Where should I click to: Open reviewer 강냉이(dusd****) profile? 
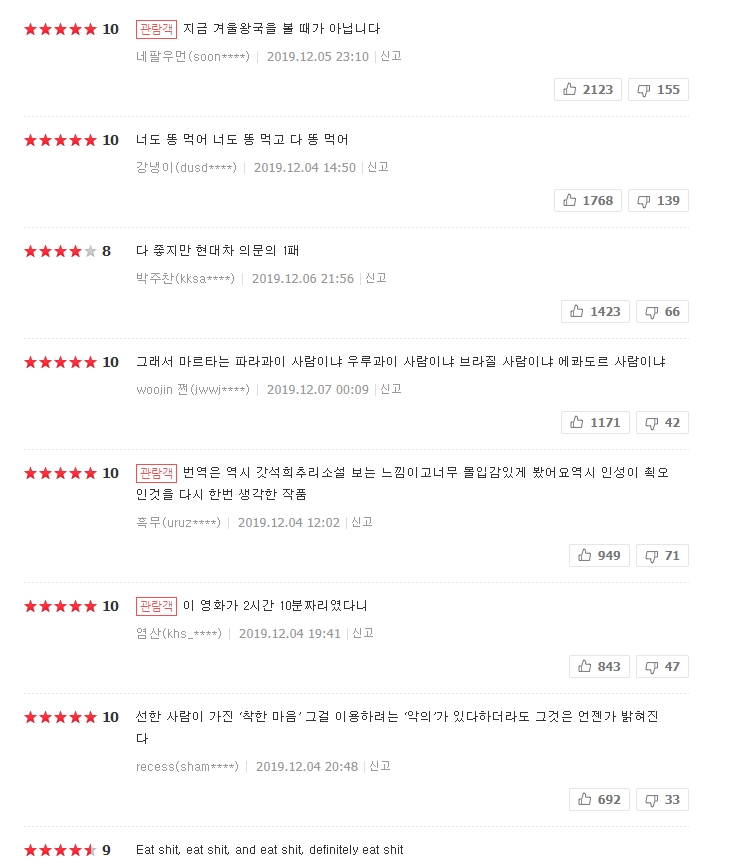[187, 168]
